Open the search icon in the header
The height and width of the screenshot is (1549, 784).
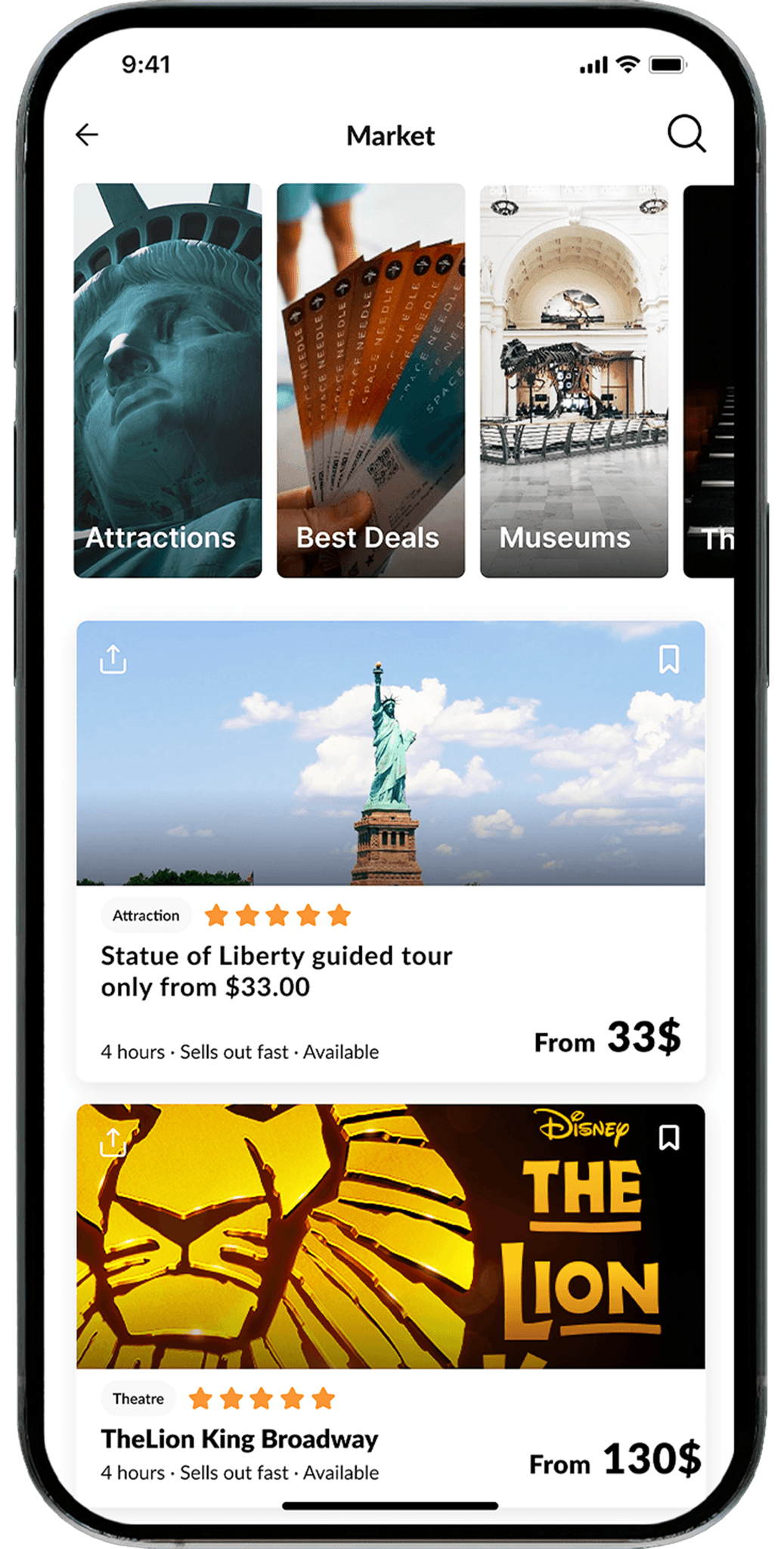[x=686, y=135]
